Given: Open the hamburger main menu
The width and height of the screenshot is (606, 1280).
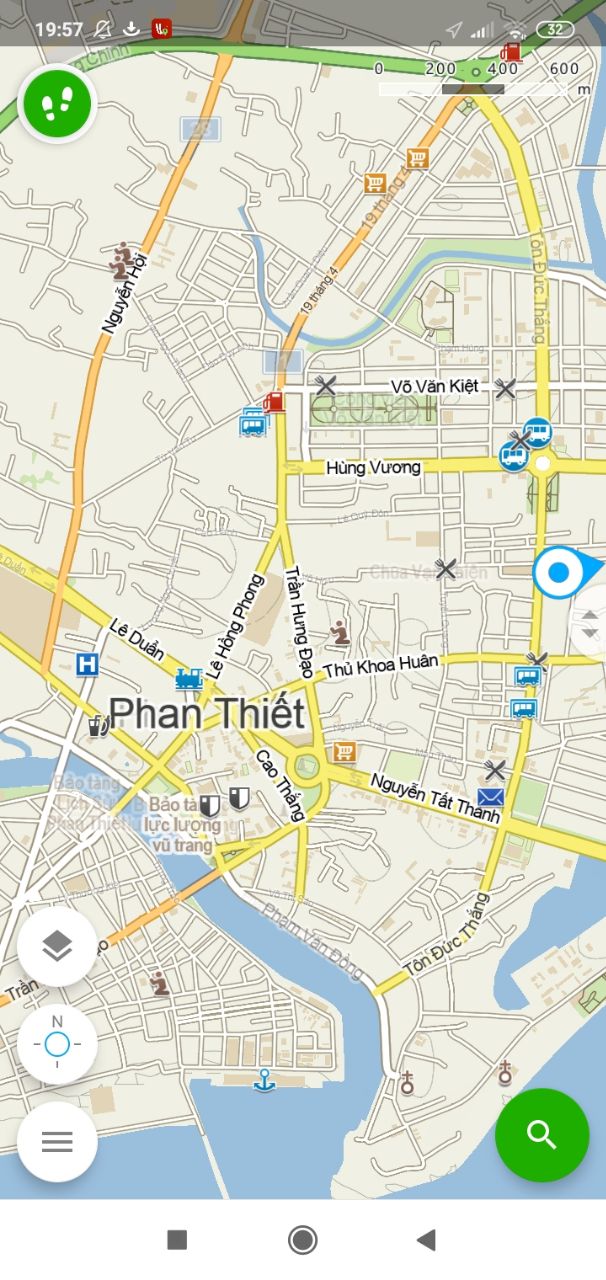Looking at the screenshot, I should (x=57, y=1142).
